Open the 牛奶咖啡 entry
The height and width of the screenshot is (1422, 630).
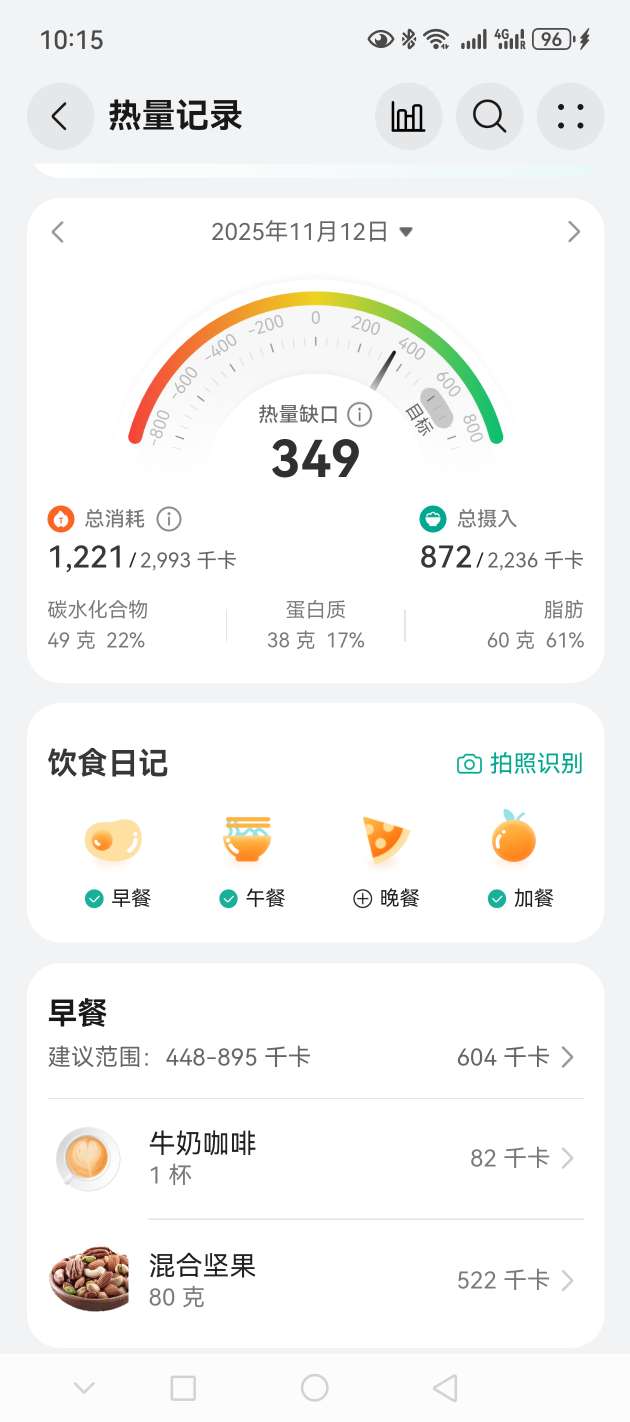point(315,1158)
